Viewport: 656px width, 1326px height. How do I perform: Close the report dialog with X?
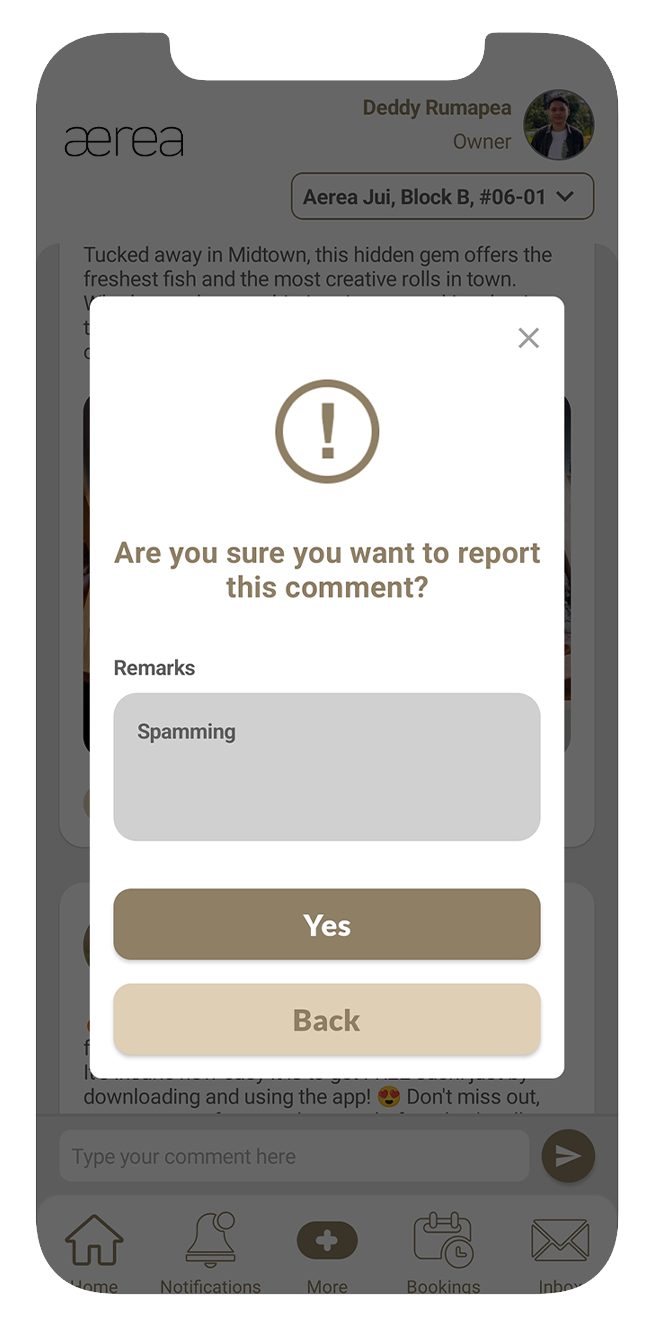528,338
